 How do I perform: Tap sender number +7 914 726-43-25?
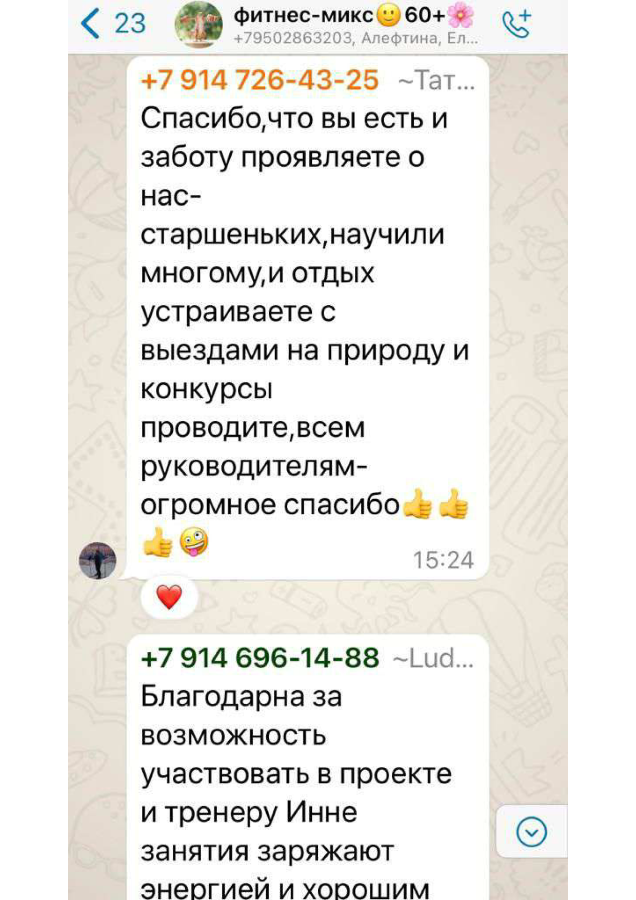pyautogui.click(x=261, y=81)
